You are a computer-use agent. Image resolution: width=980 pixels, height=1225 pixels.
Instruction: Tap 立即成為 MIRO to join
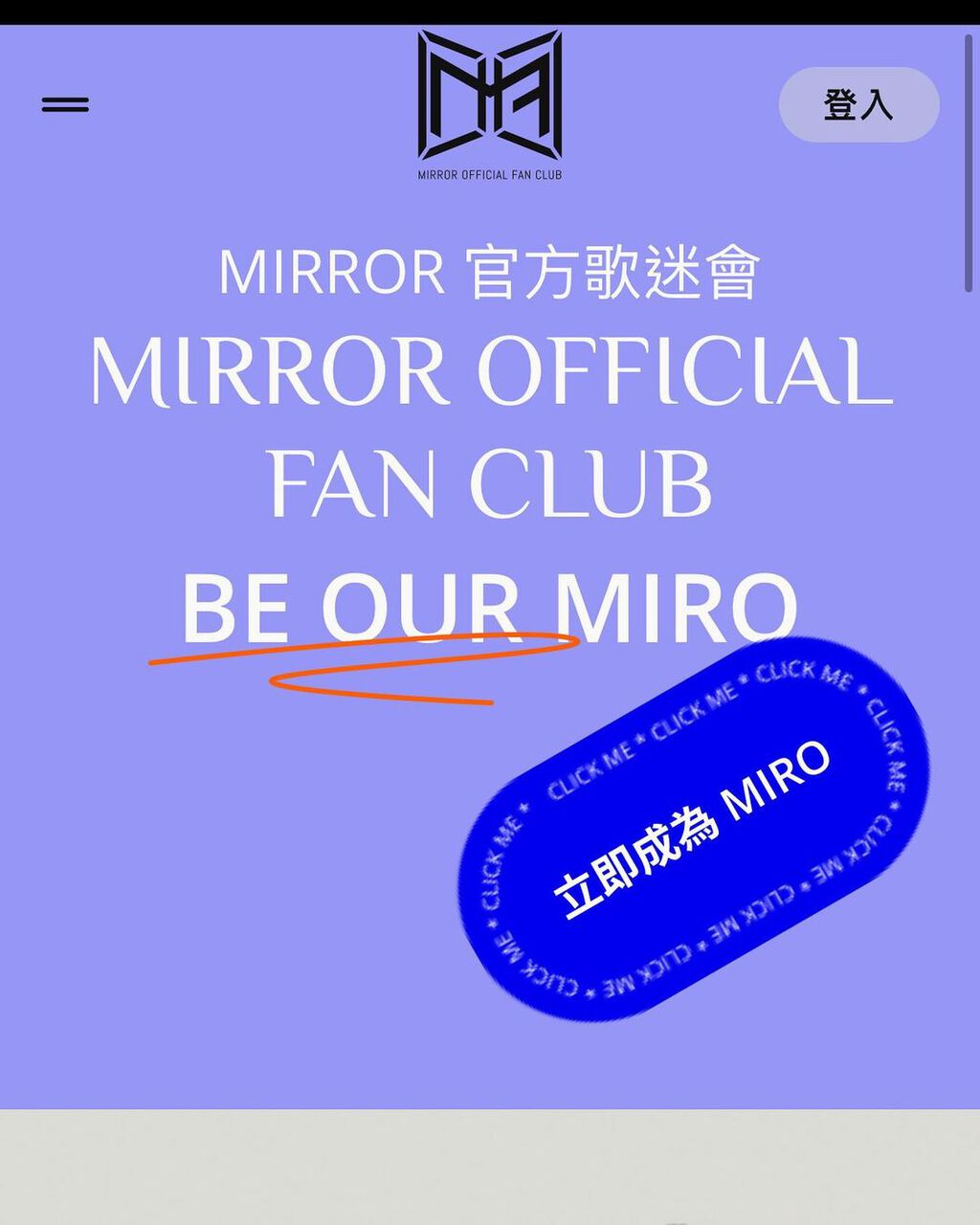pos(693,829)
